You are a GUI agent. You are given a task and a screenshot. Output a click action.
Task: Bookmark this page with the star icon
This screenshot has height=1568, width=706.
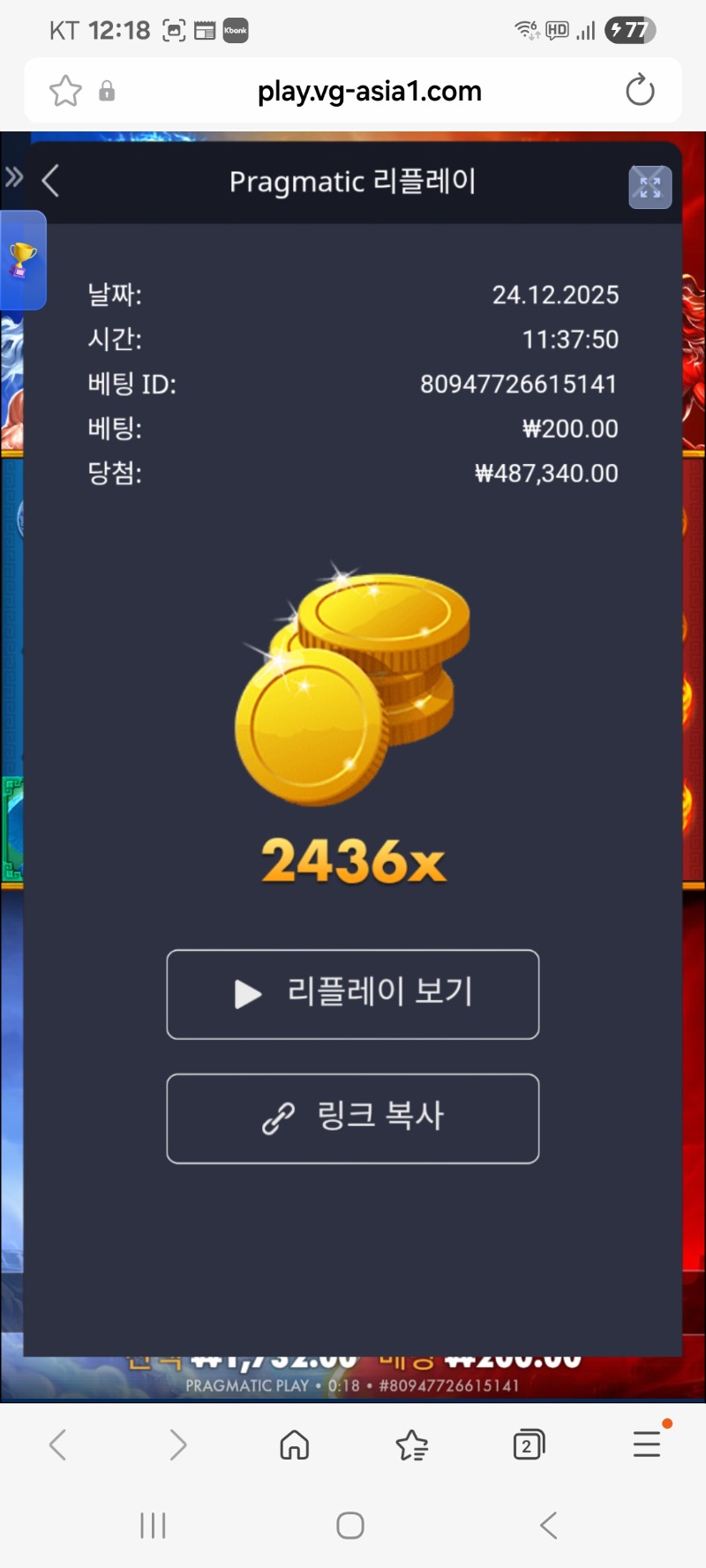(x=65, y=91)
